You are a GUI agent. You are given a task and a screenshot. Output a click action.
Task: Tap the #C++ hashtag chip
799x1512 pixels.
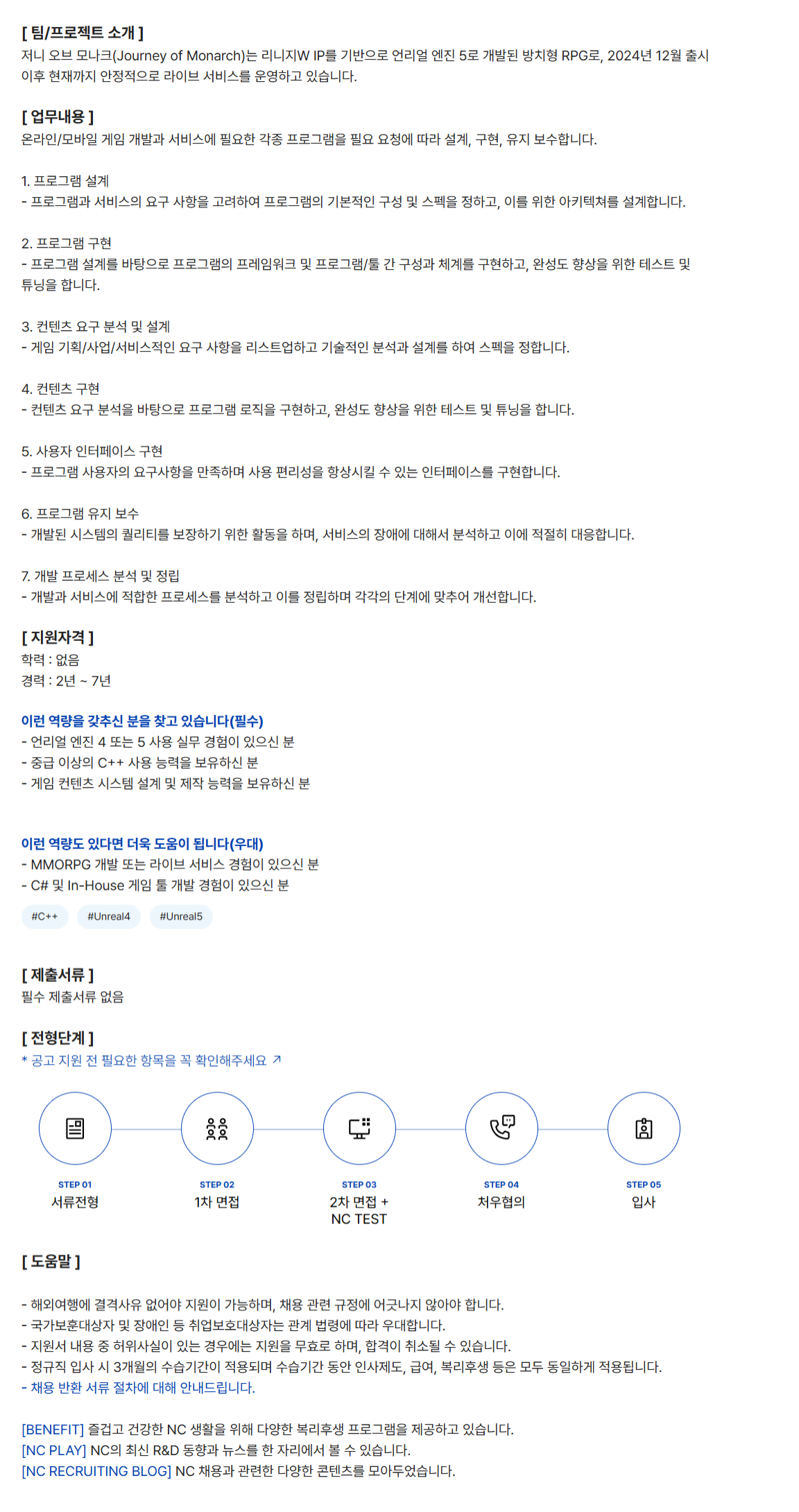coord(44,916)
